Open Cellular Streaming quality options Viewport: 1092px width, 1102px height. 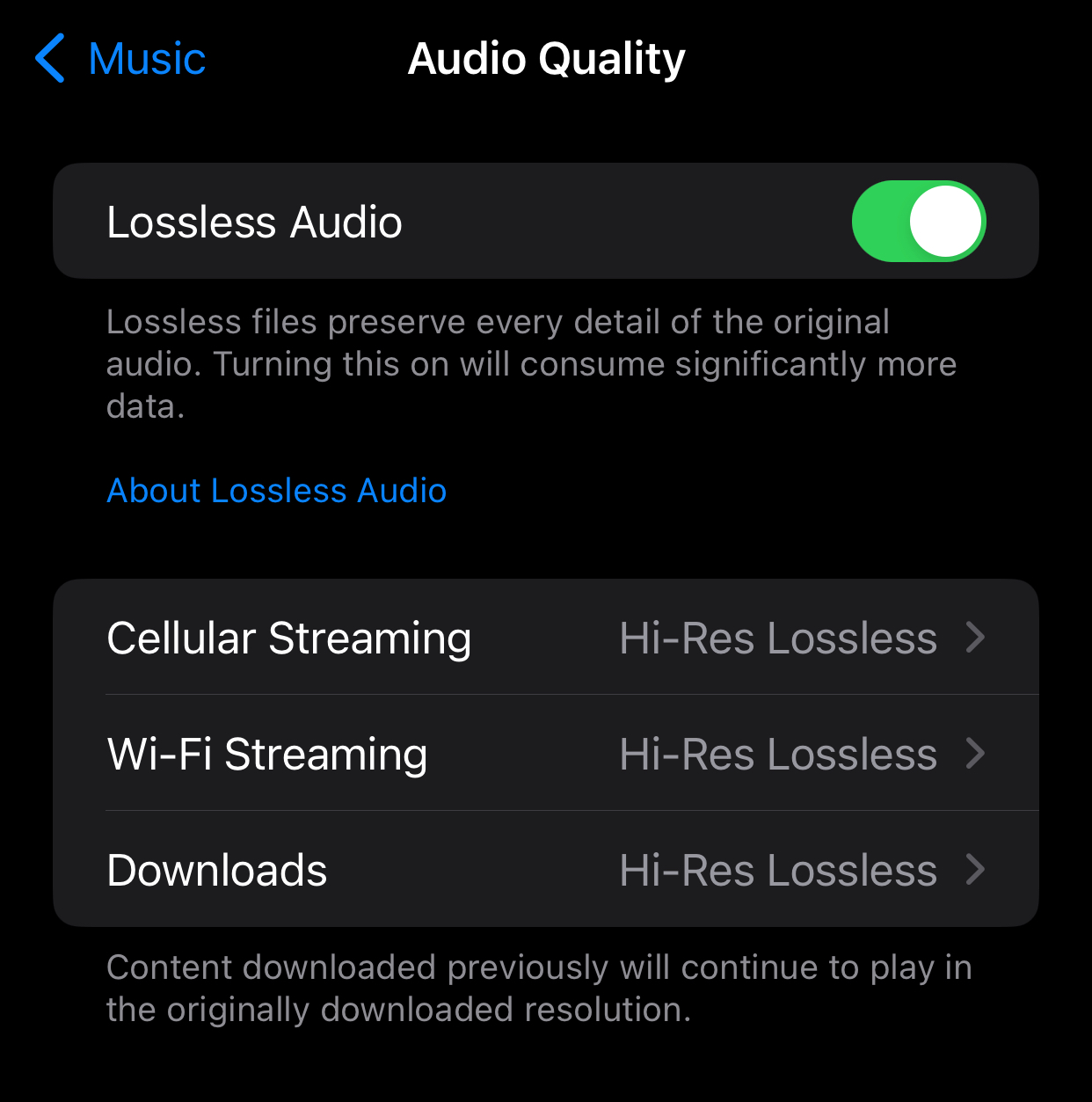pyautogui.click(x=545, y=638)
